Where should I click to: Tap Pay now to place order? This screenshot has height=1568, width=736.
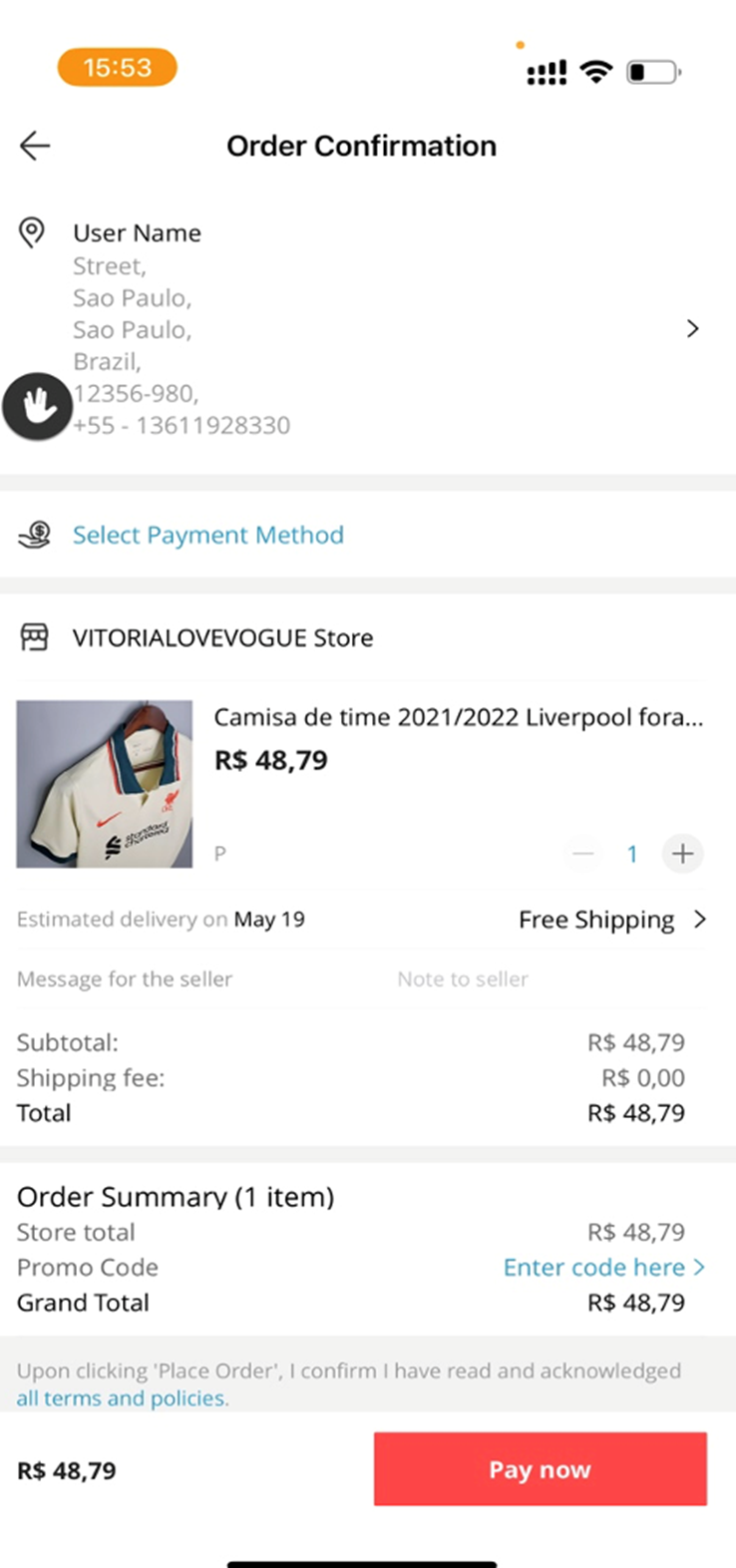tap(540, 1469)
